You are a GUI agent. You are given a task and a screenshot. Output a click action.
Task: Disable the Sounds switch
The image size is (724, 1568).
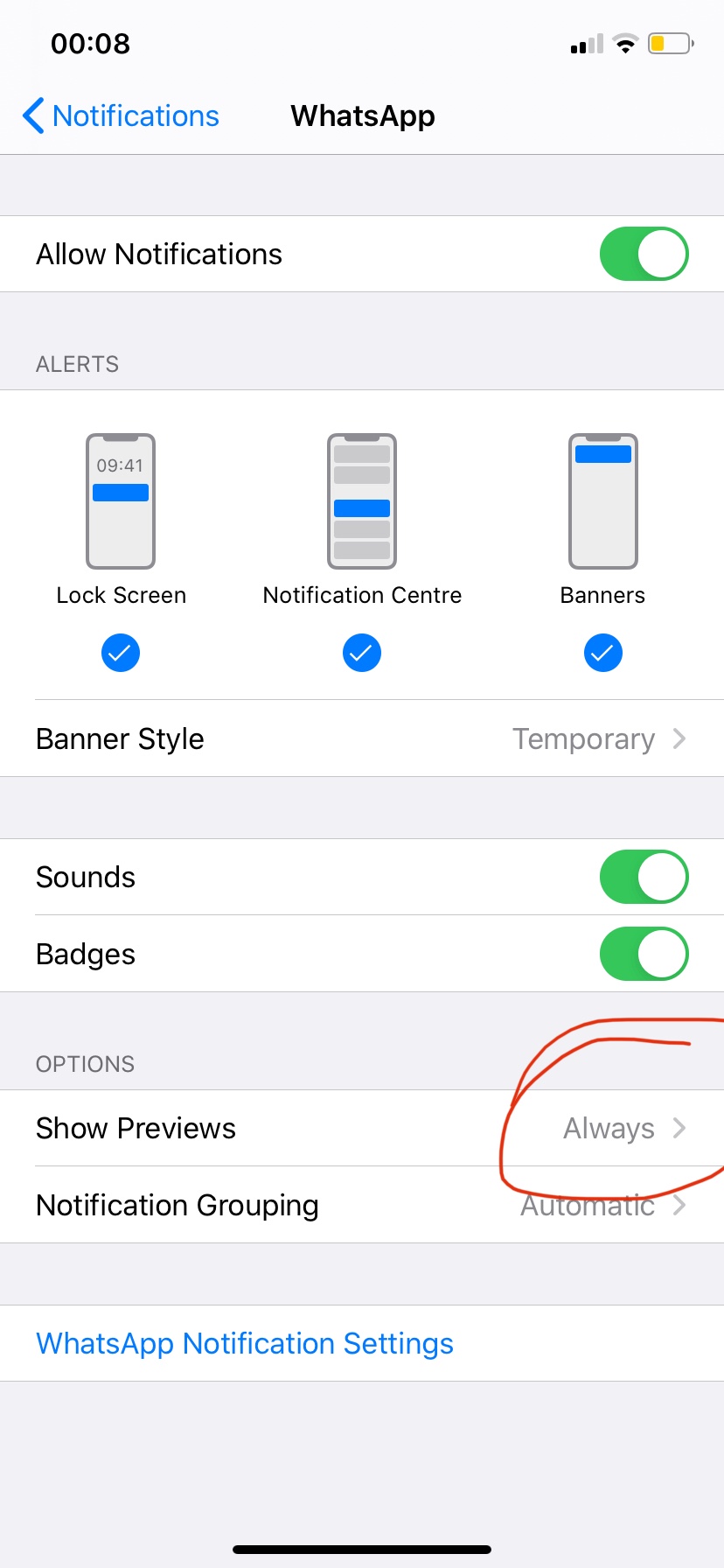click(x=644, y=877)
